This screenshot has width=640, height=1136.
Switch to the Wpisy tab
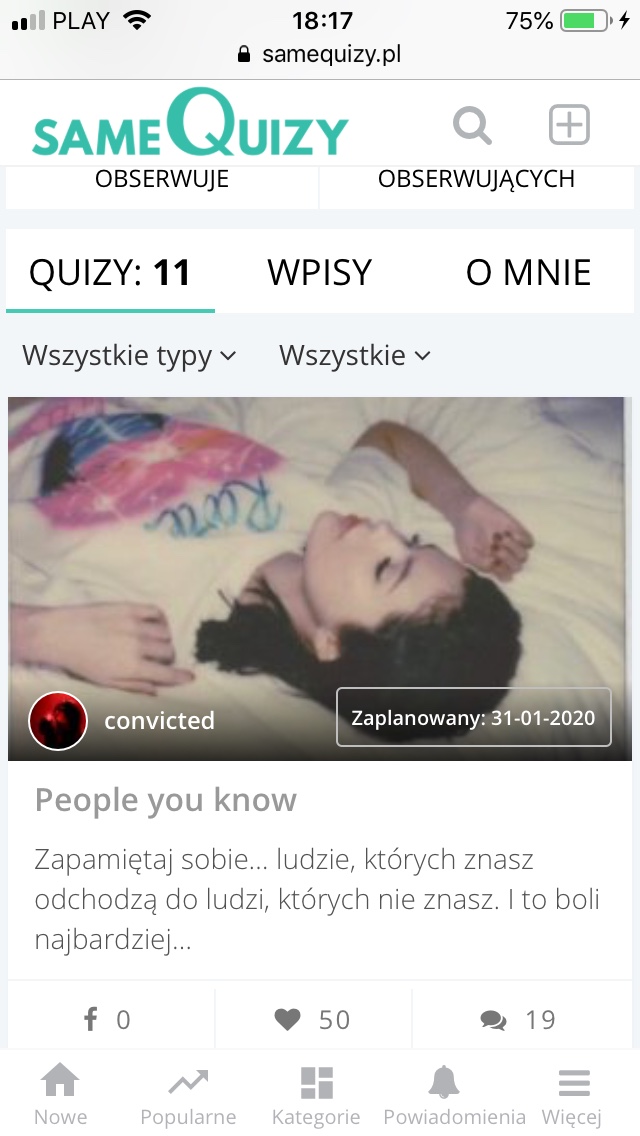coord(319,272)
